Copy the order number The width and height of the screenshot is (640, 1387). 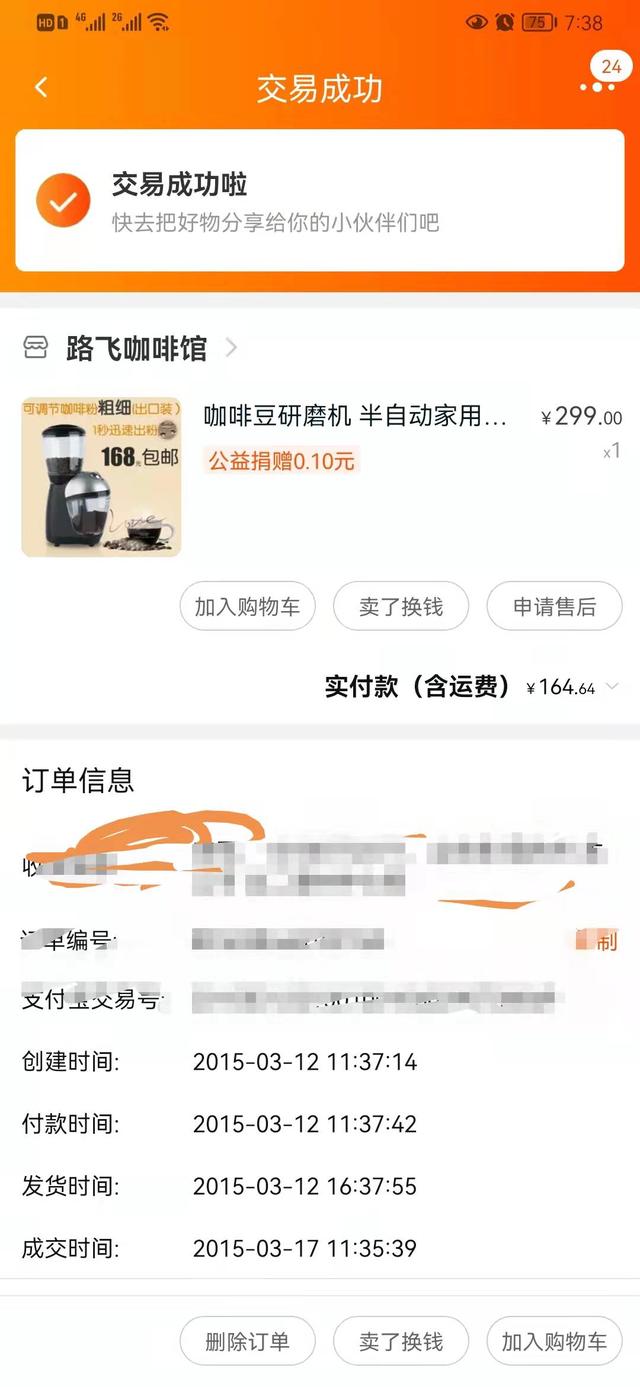tap(606, 940)
